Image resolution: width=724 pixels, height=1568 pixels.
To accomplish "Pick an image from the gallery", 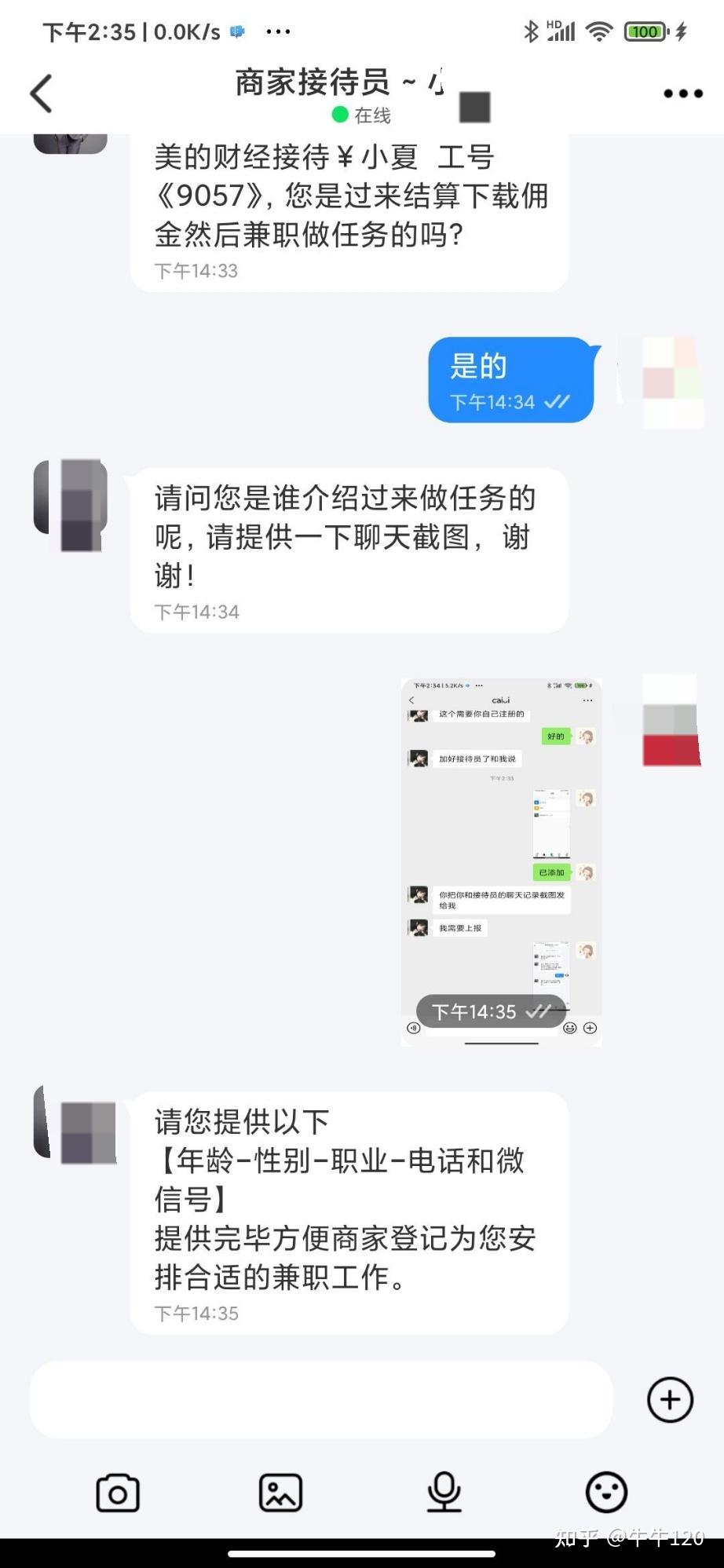I will pos(280,1493).
